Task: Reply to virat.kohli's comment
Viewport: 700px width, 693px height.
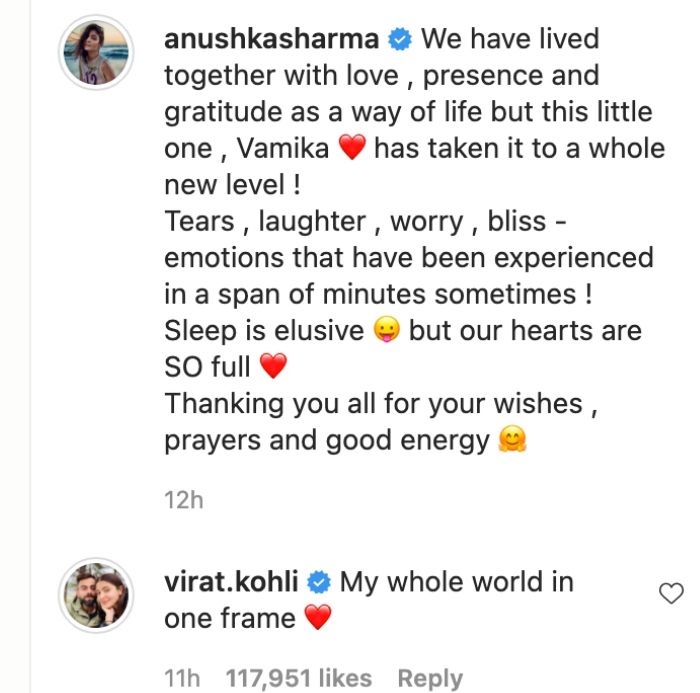Action: point(430,679)
